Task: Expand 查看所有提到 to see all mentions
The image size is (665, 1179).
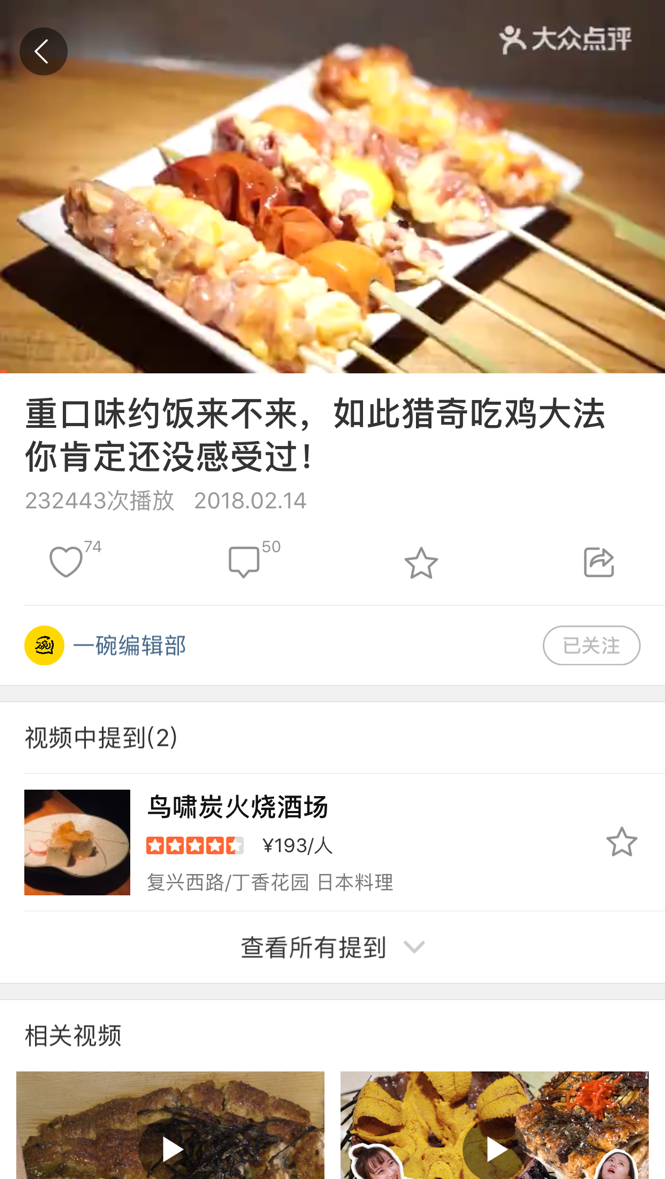Action: point(332,947)
